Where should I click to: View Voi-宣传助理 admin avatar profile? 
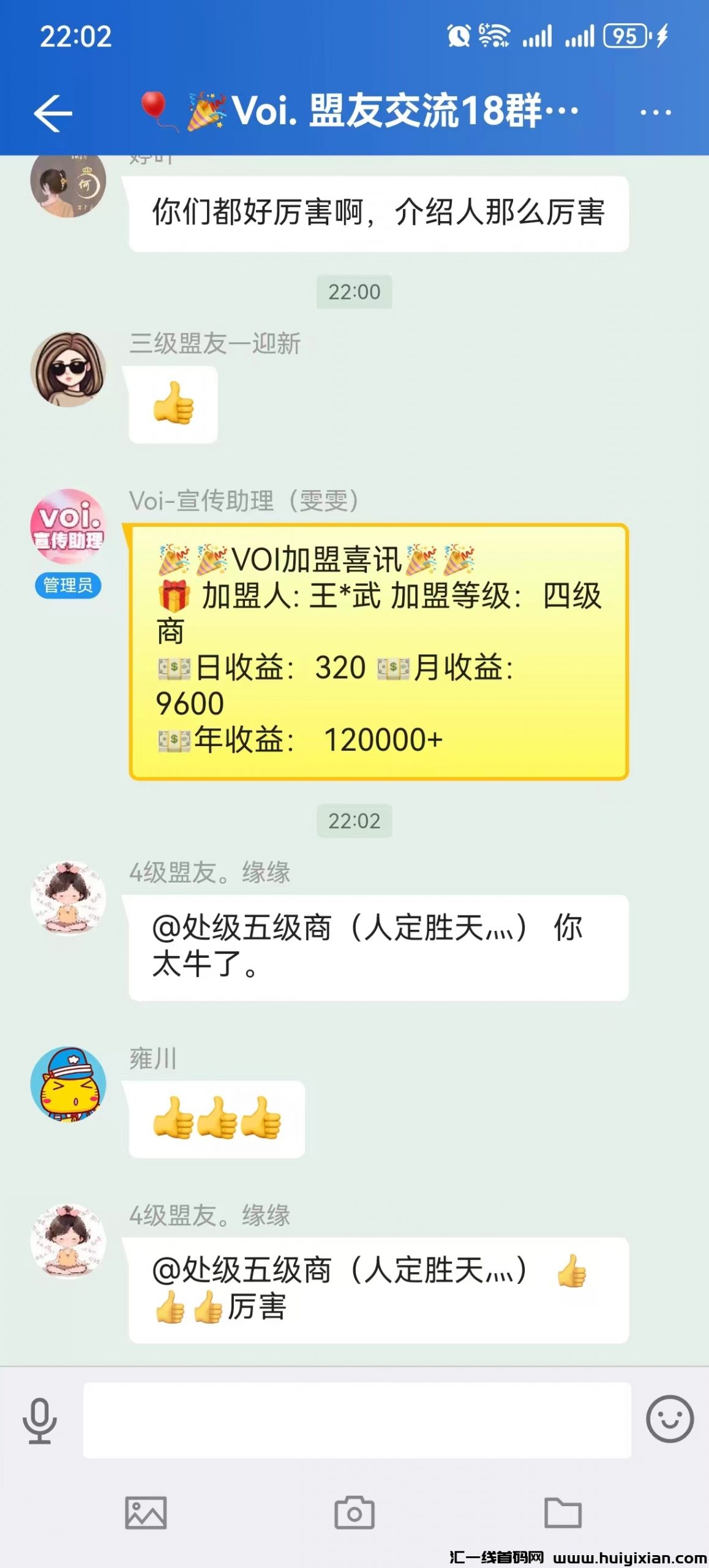coord(68,527)
